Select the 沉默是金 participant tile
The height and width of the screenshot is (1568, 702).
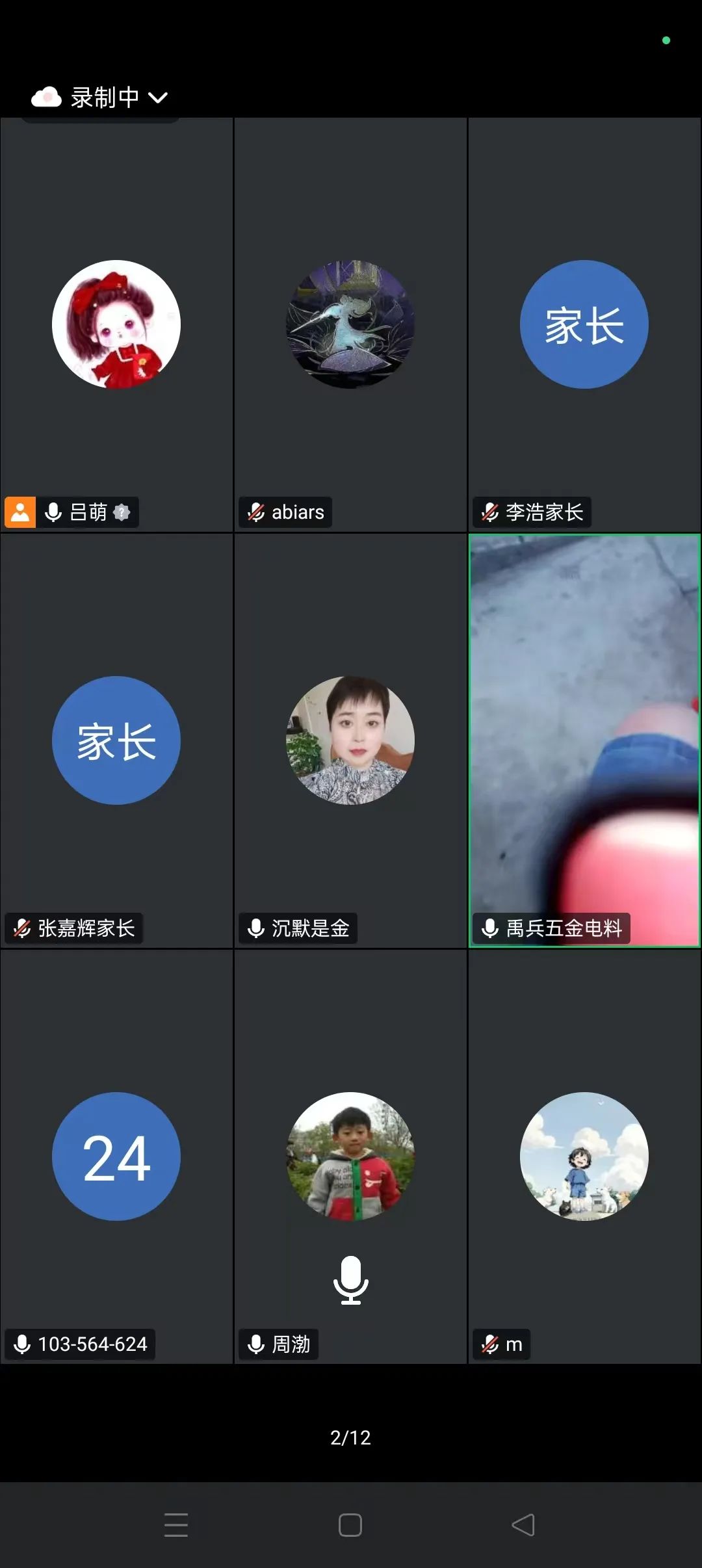pyautogui.click(x=350, y=741)
